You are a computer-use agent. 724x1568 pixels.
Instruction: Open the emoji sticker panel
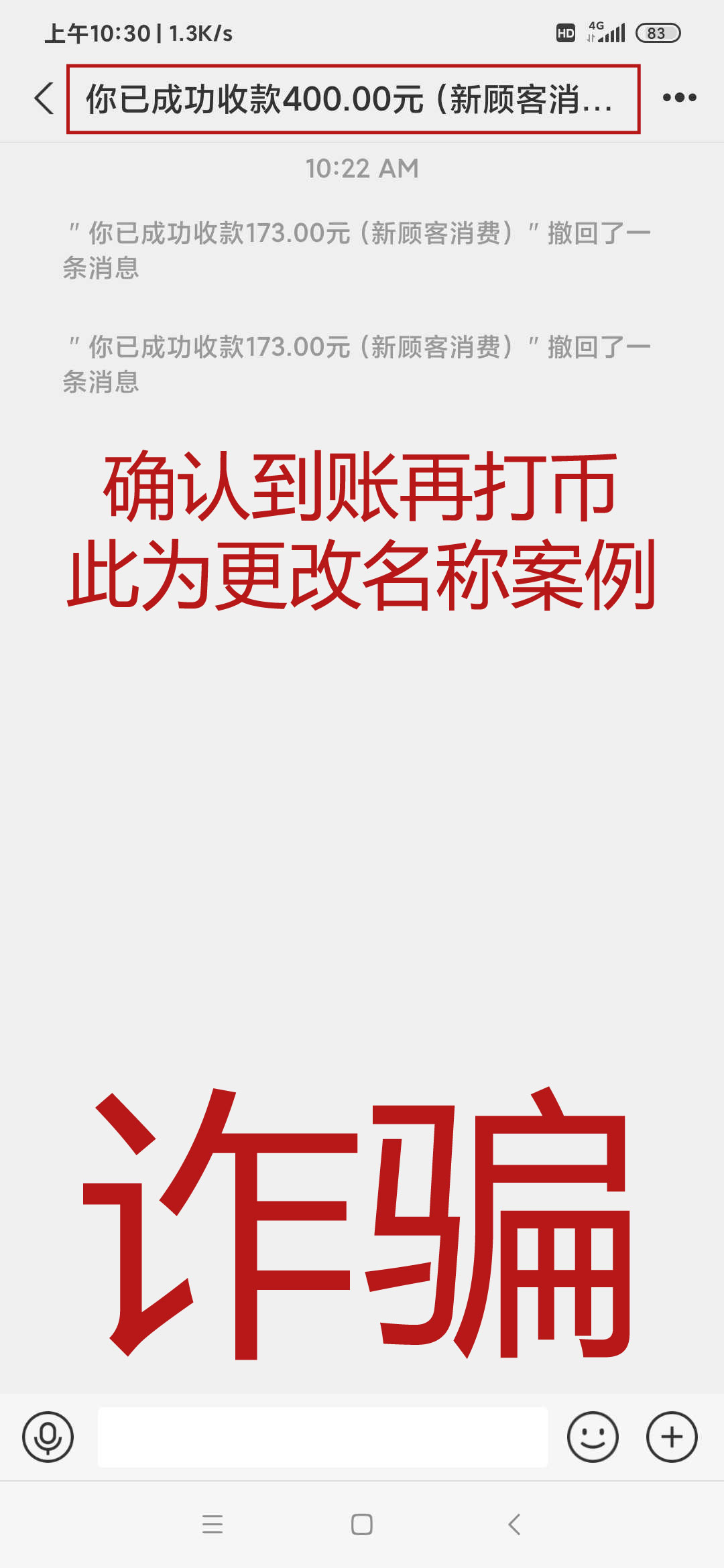point(593,1437)
